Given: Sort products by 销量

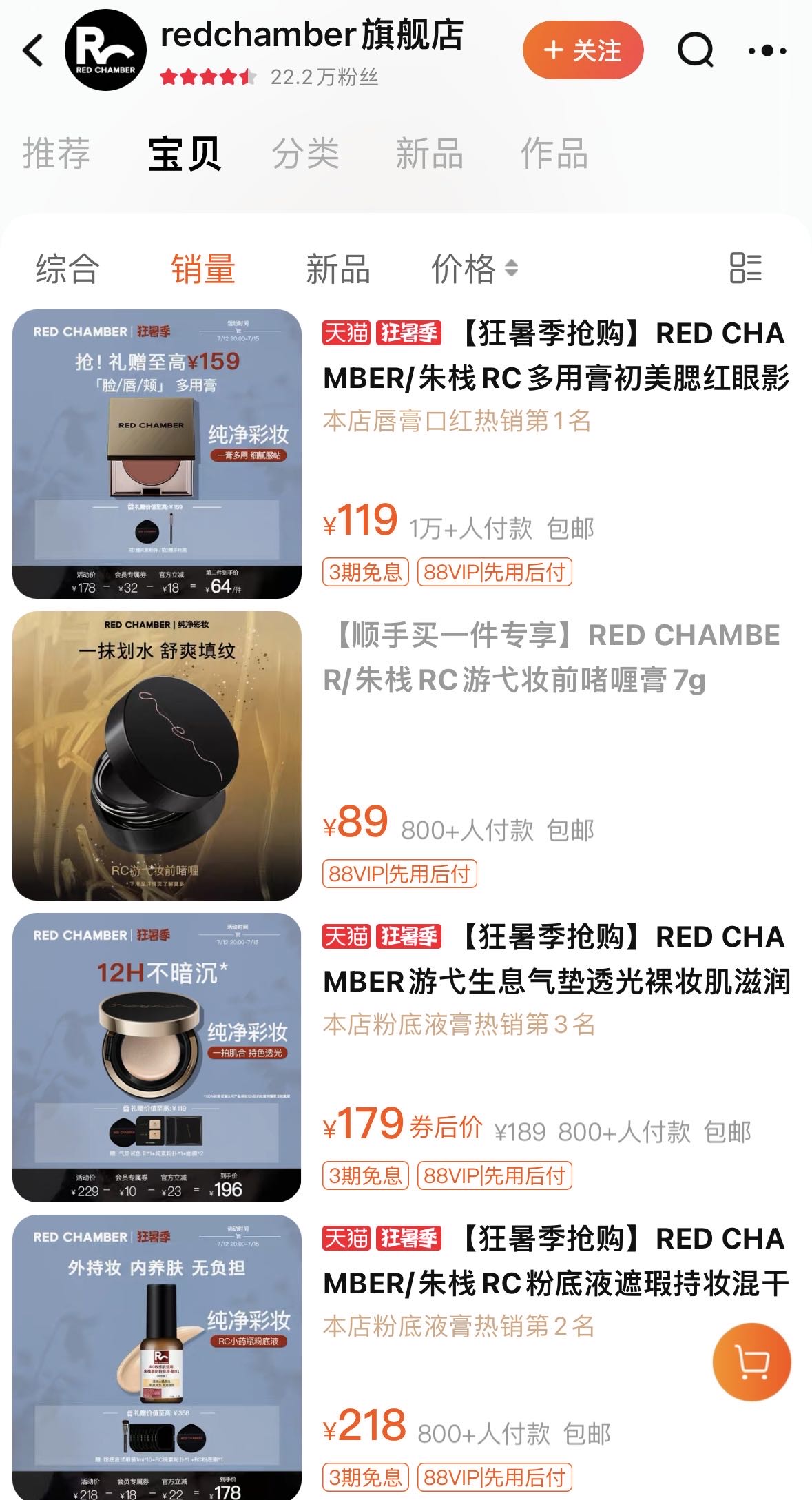Looking at the screenshot, I should click(203, 268).
